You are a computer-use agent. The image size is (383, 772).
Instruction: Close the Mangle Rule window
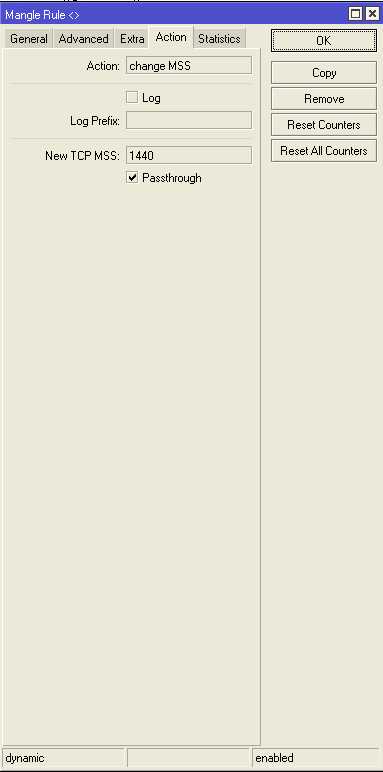(x=372, y=14)
